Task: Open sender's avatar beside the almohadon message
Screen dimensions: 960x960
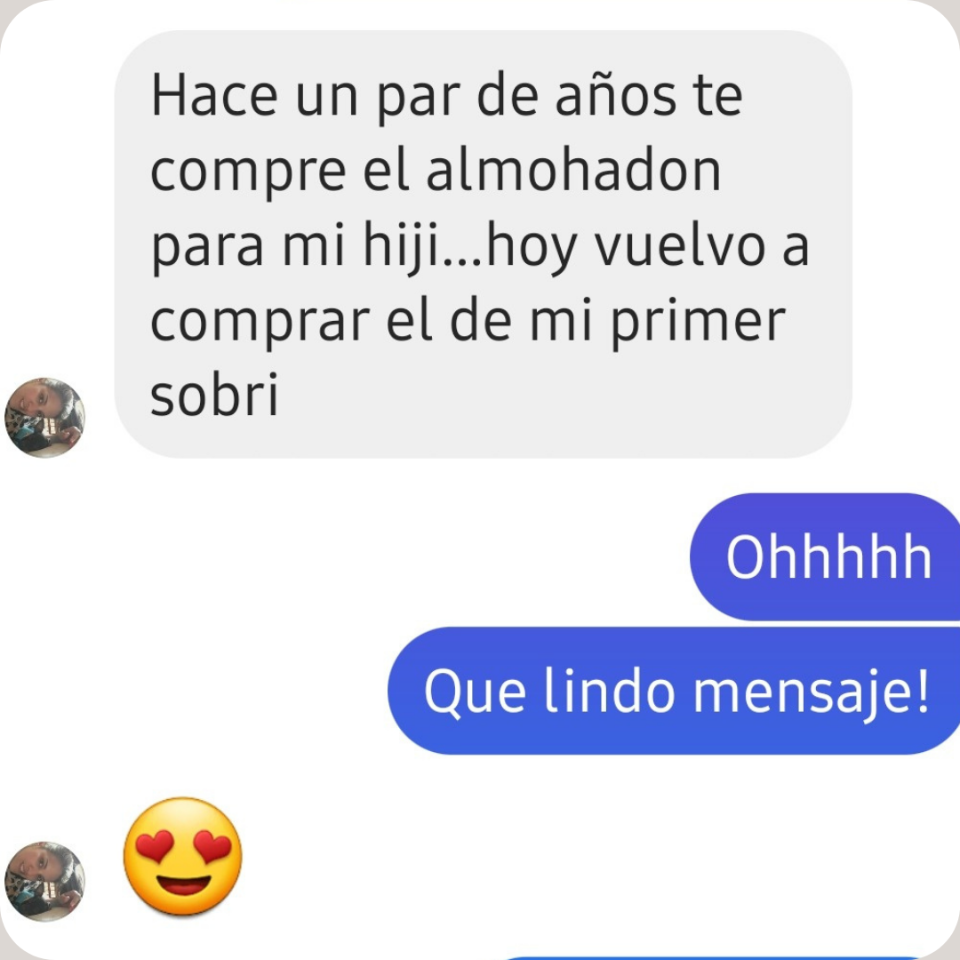Action: [45, 418]
